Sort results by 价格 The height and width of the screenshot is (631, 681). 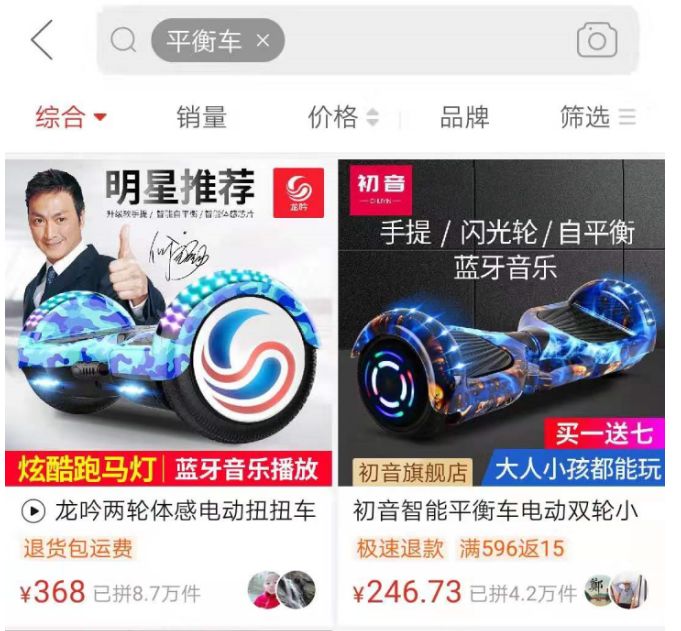[x=343, y=117]
